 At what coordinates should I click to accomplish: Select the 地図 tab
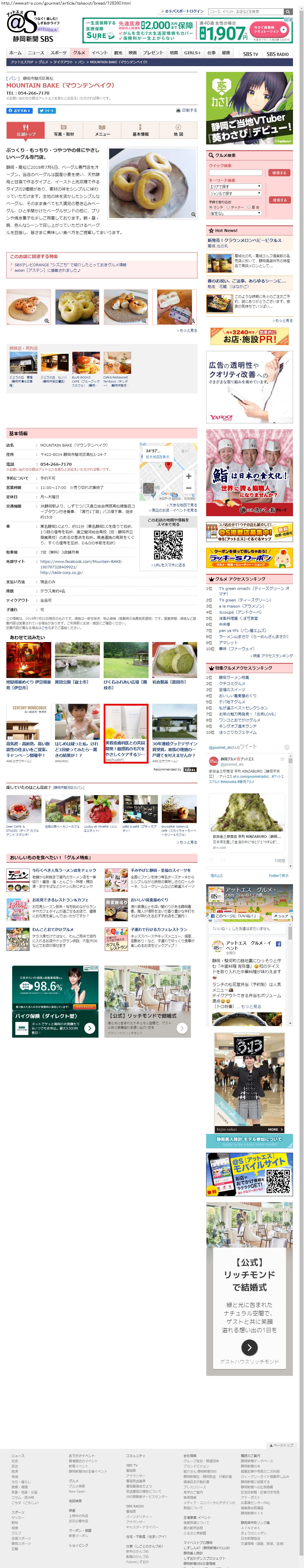[178, 130]
